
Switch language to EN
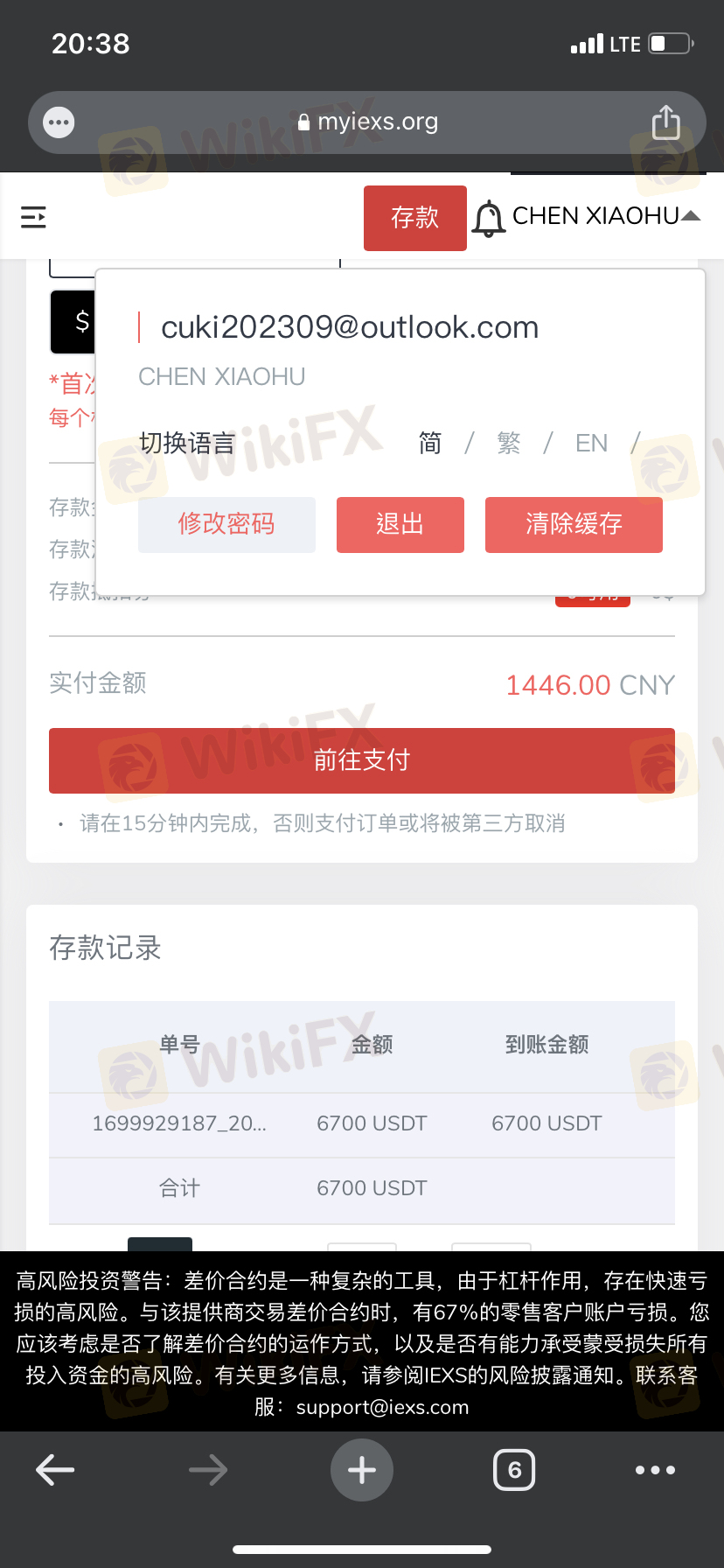[x=591, y=444]
